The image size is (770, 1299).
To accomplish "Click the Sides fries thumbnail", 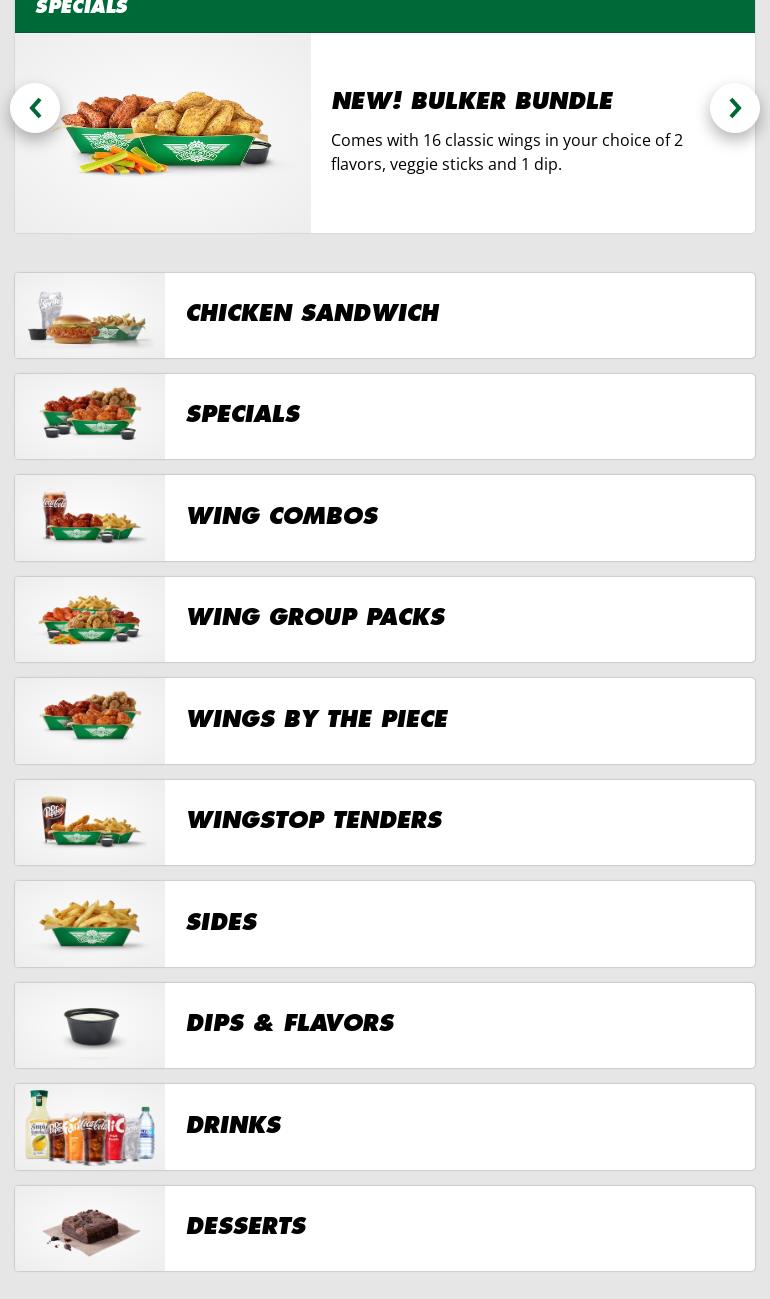I will coord(90,923).
